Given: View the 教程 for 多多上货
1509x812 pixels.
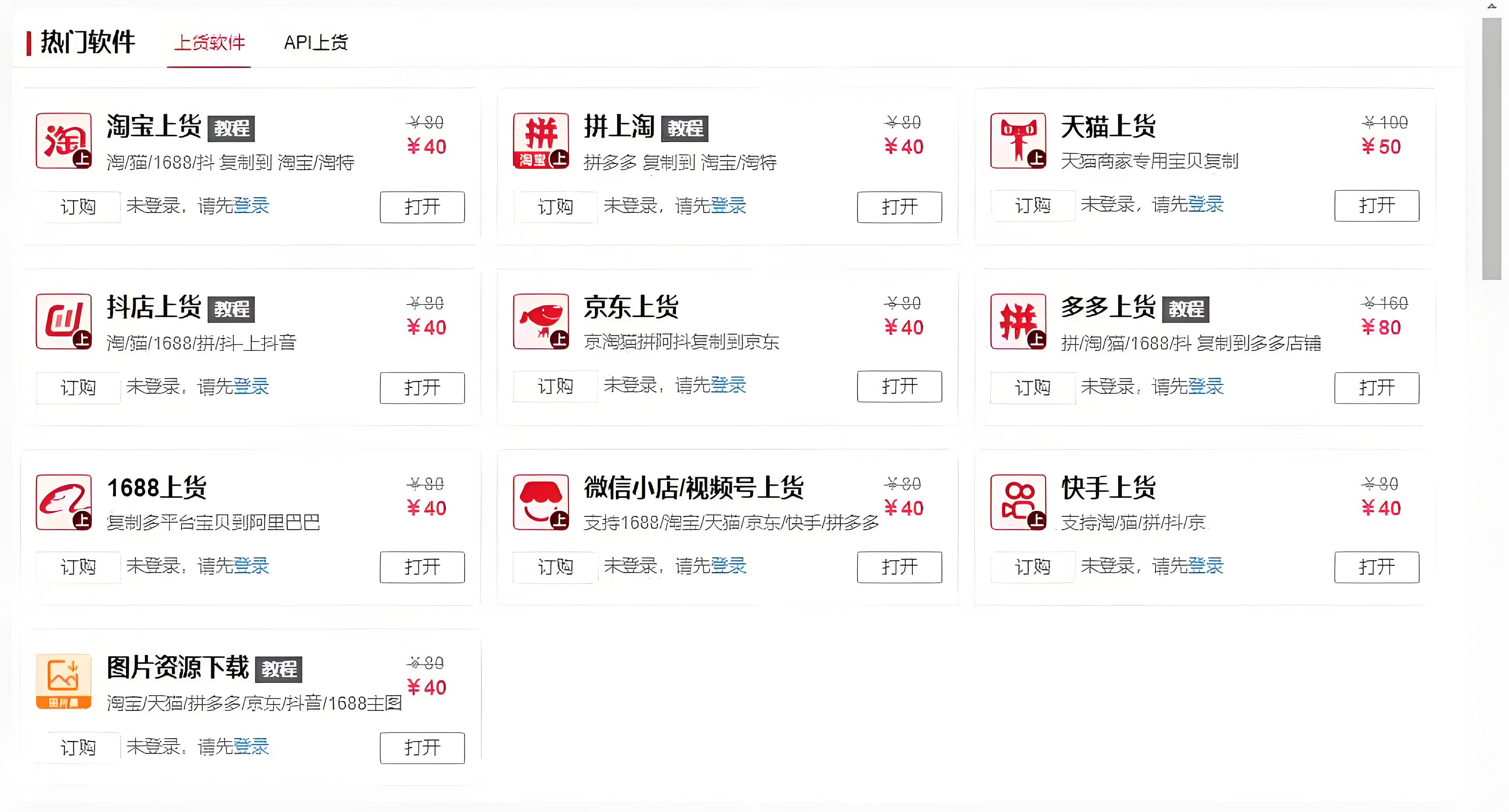Looking at the screenshot, I should tap(1185, 309).
